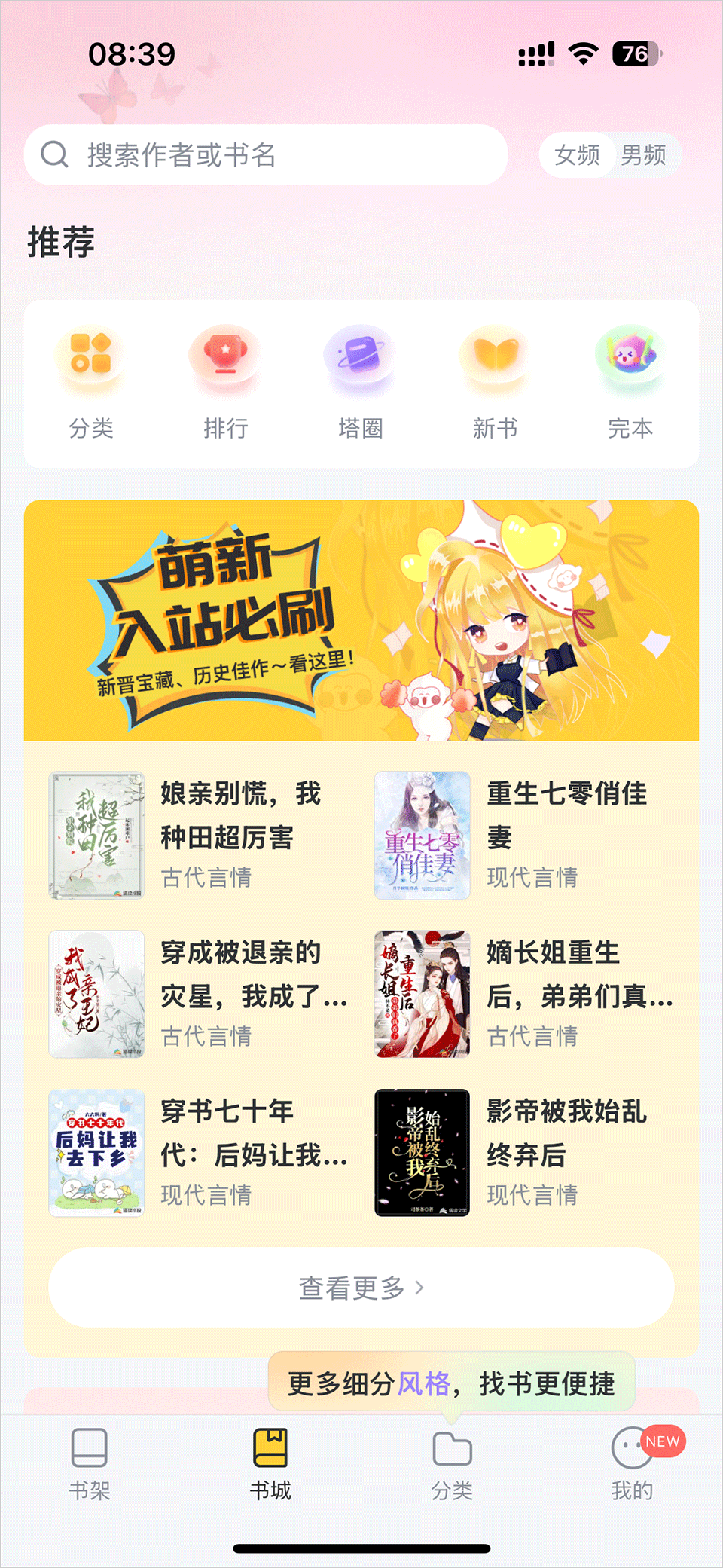Open the 塔圈 community shortcut
723x1568 pixels.
click(360, 382)
